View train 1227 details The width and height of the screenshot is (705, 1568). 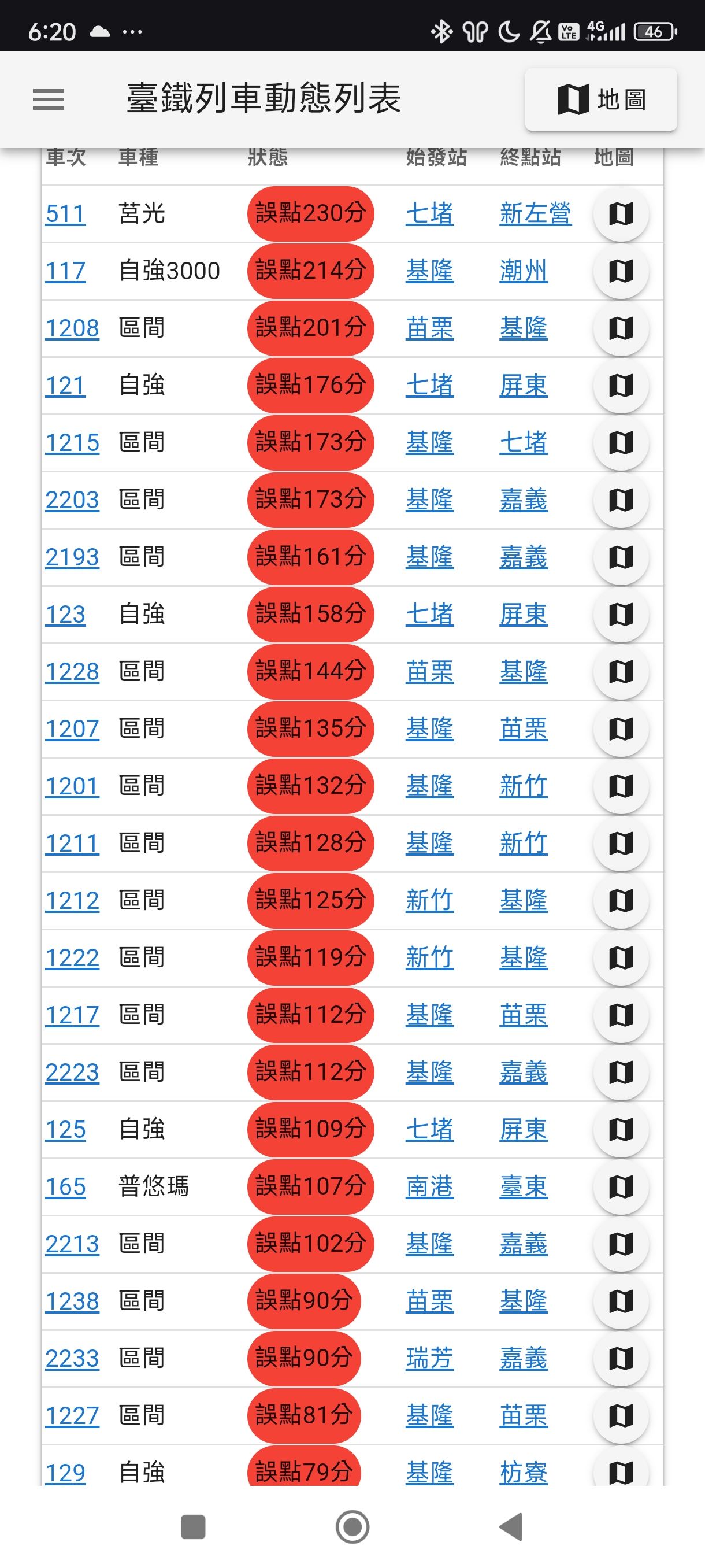point(72,1415)
